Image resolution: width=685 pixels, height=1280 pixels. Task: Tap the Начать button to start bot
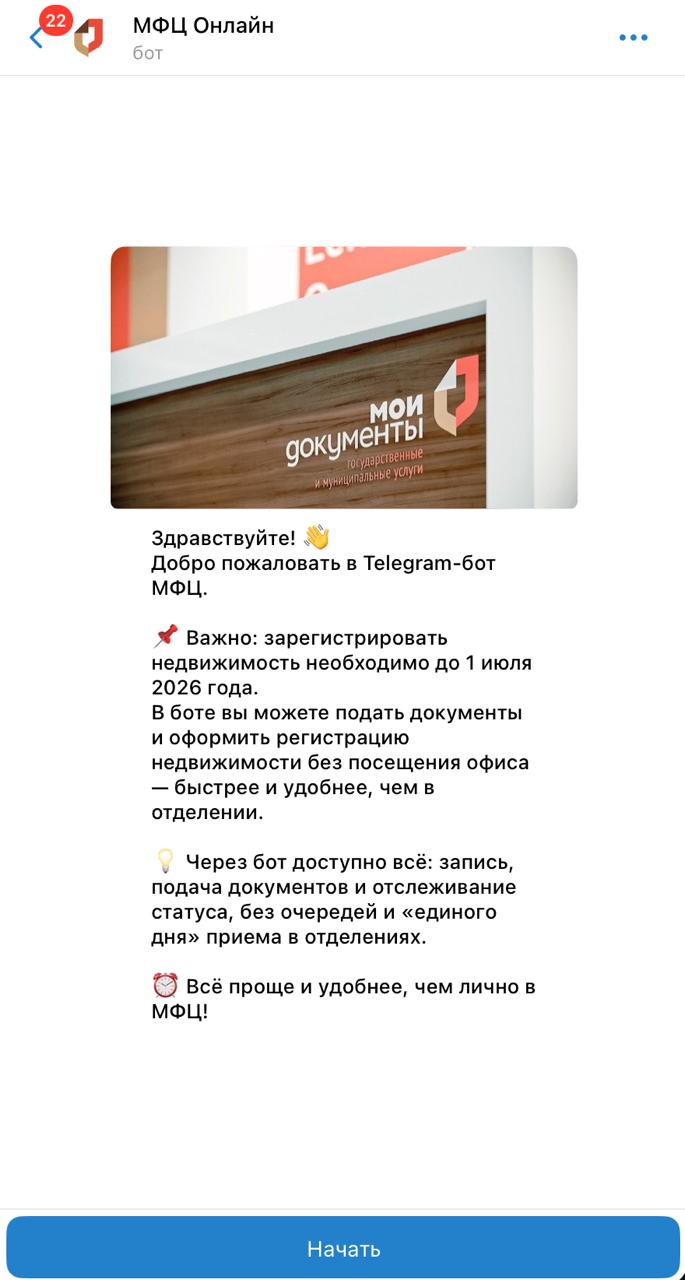coord(343,1248)
